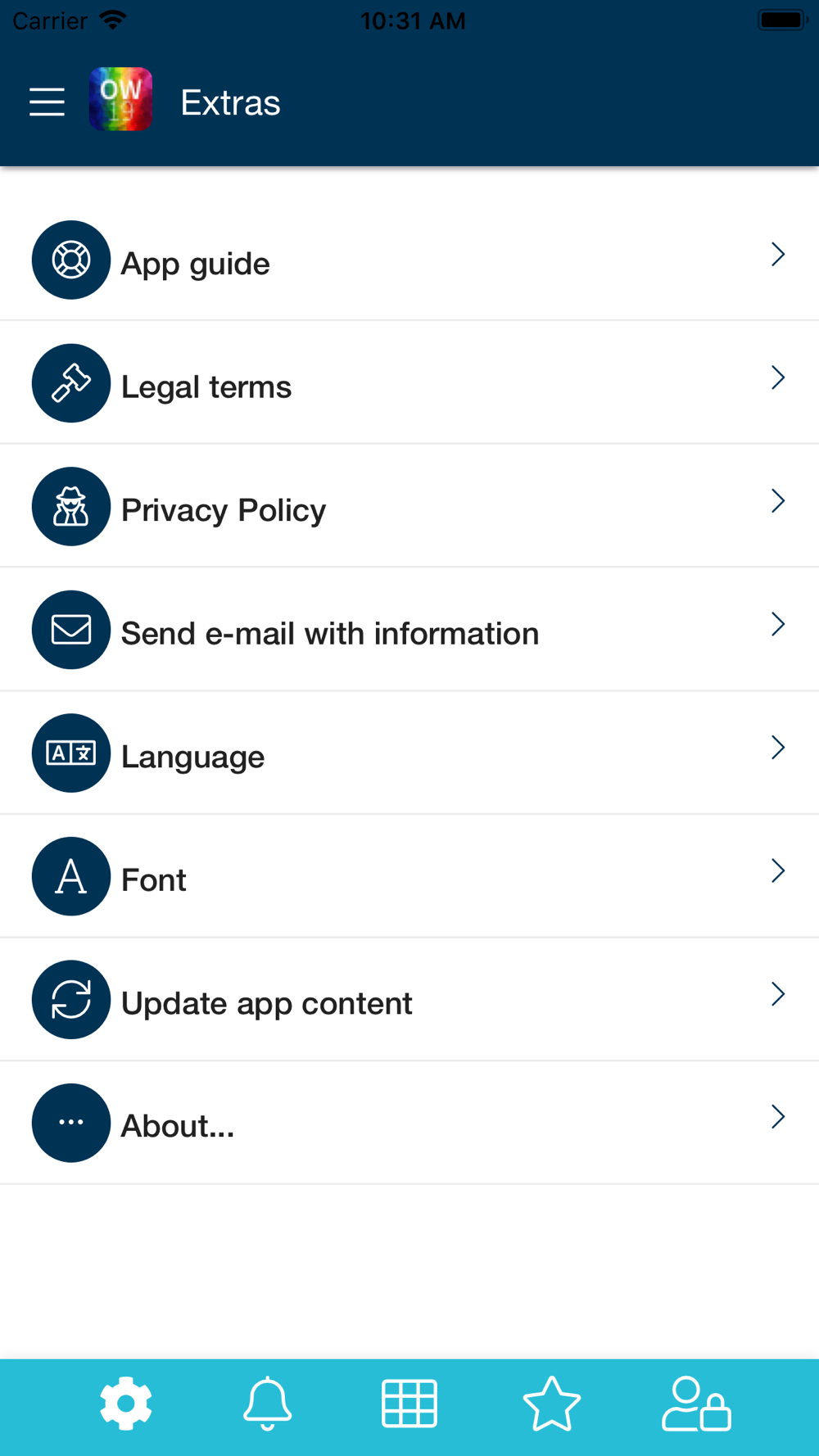Select Send e-mail with information
The width and height of the screenshot is (819, 1456).
pyautogui.click(x=409, y=629)
